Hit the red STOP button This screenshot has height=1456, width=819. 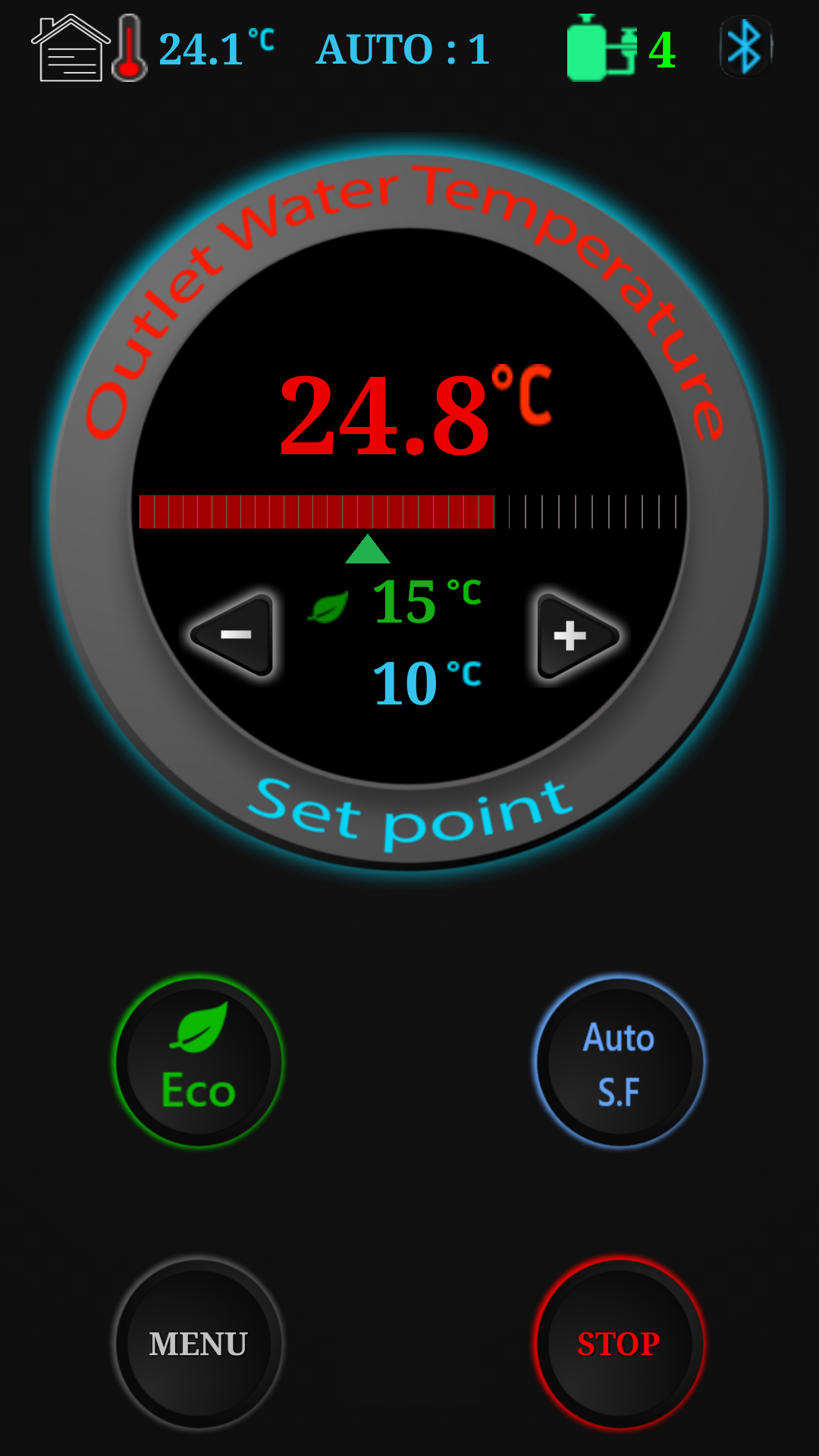[620, 1344]
